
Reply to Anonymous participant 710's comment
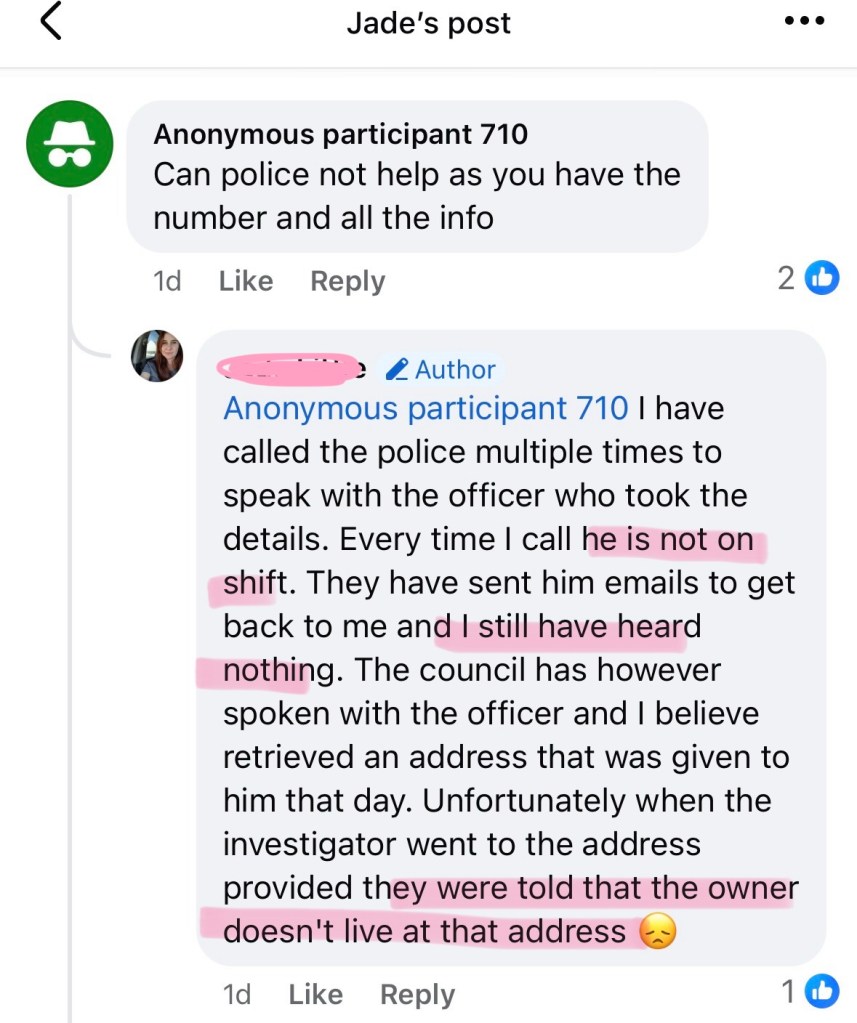347,282
